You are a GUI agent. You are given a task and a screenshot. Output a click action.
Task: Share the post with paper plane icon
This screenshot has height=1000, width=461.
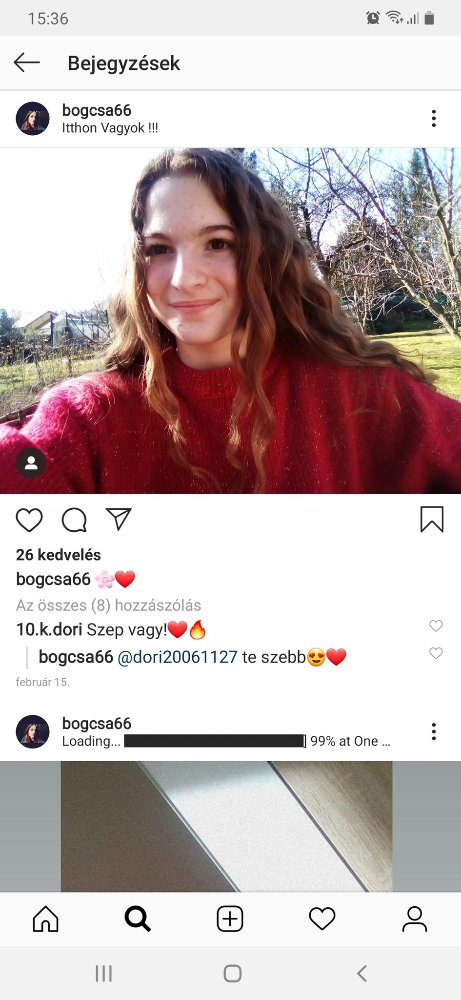point(119,519)
